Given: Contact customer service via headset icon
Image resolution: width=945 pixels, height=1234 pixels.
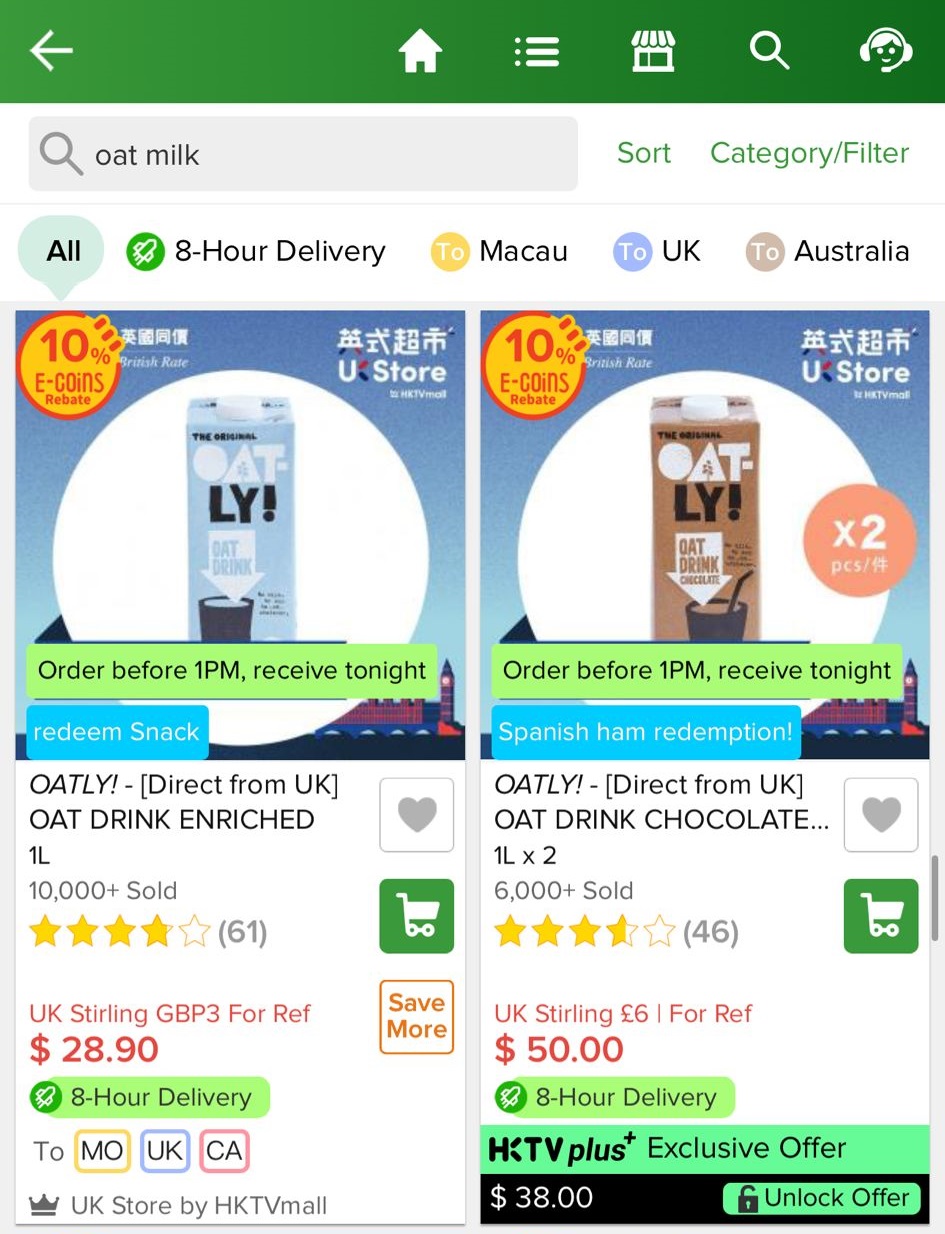Looking at the screenshot, I should [x=885, y=50].
